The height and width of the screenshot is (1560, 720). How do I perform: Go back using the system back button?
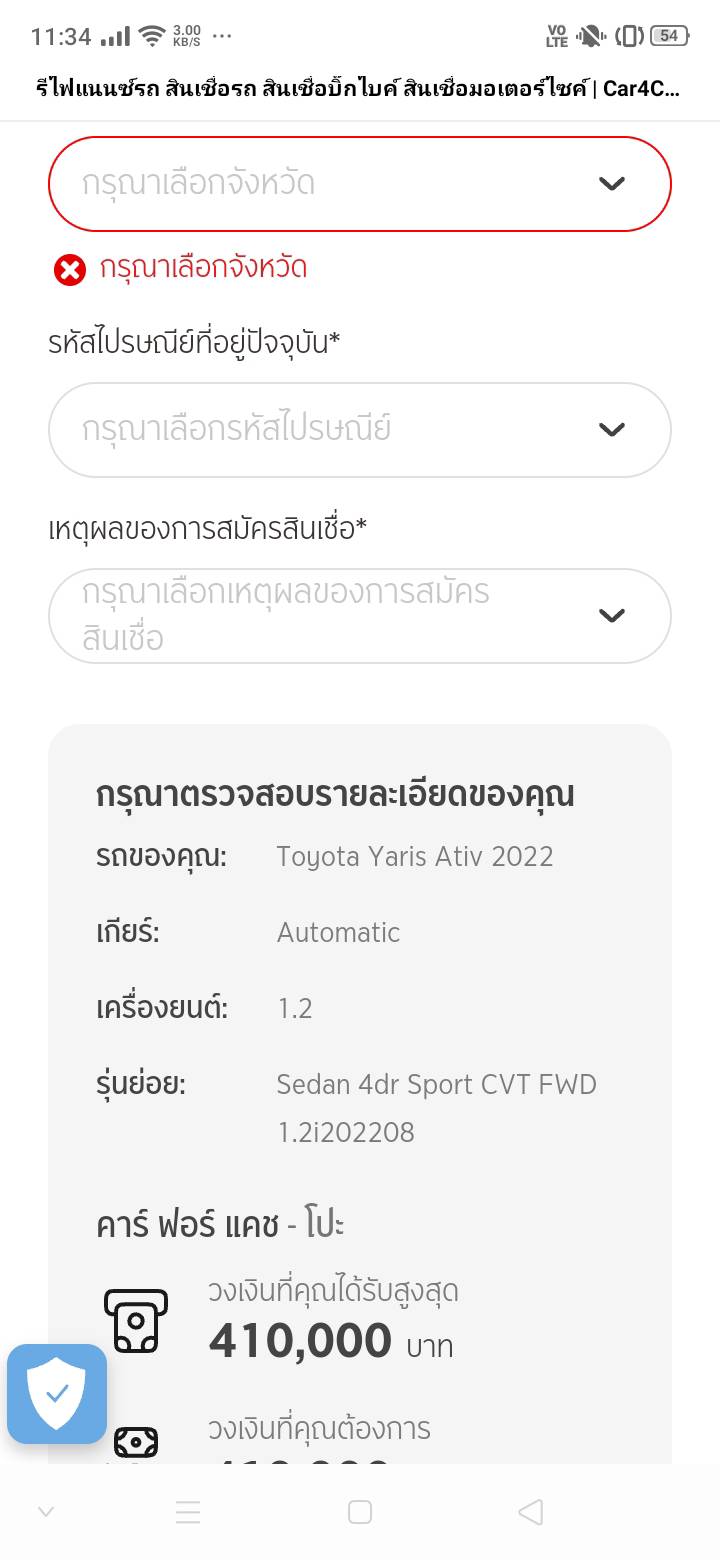(531, 1512)
